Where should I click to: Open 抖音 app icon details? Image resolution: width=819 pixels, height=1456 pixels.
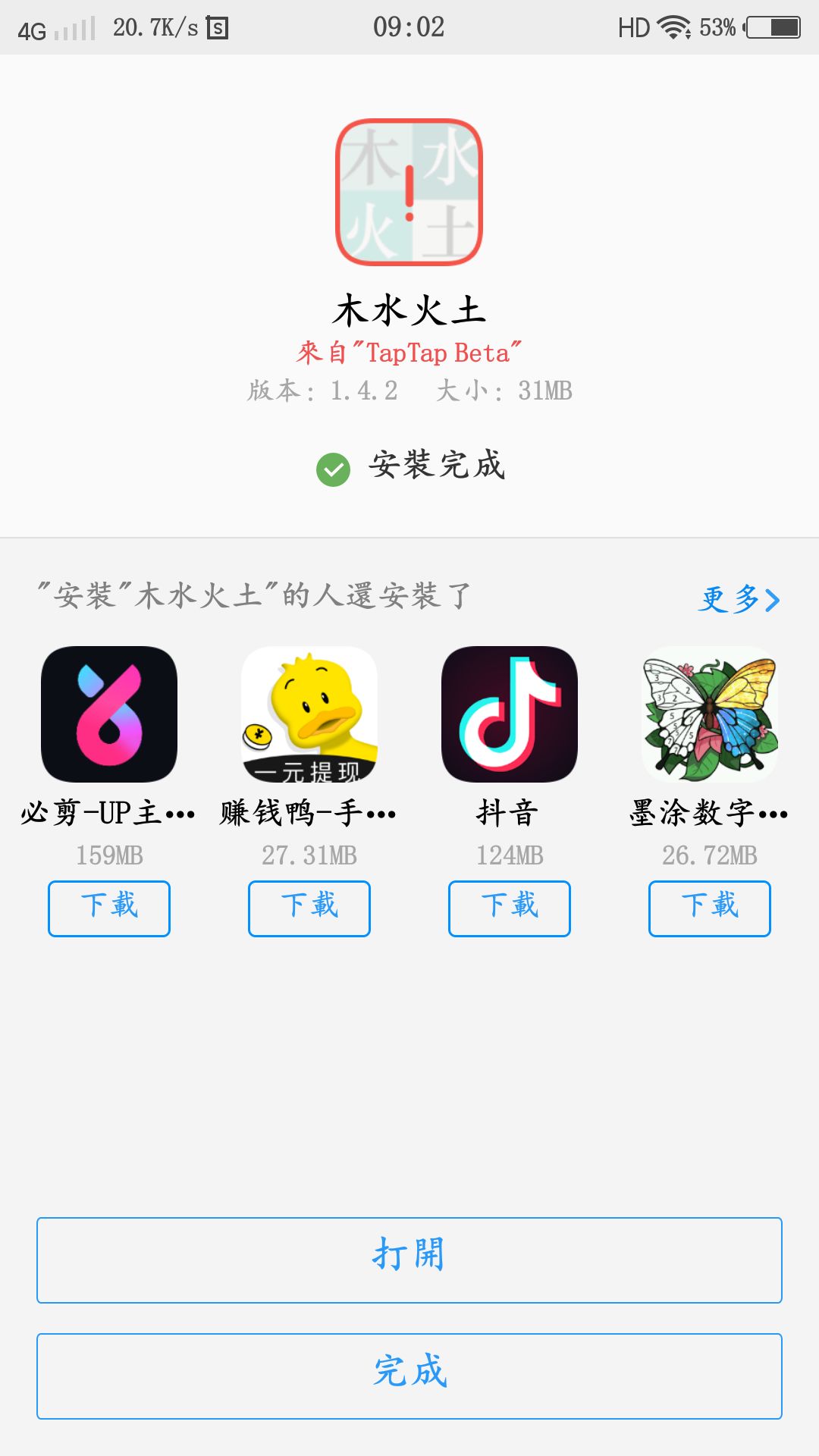point(510,714)
